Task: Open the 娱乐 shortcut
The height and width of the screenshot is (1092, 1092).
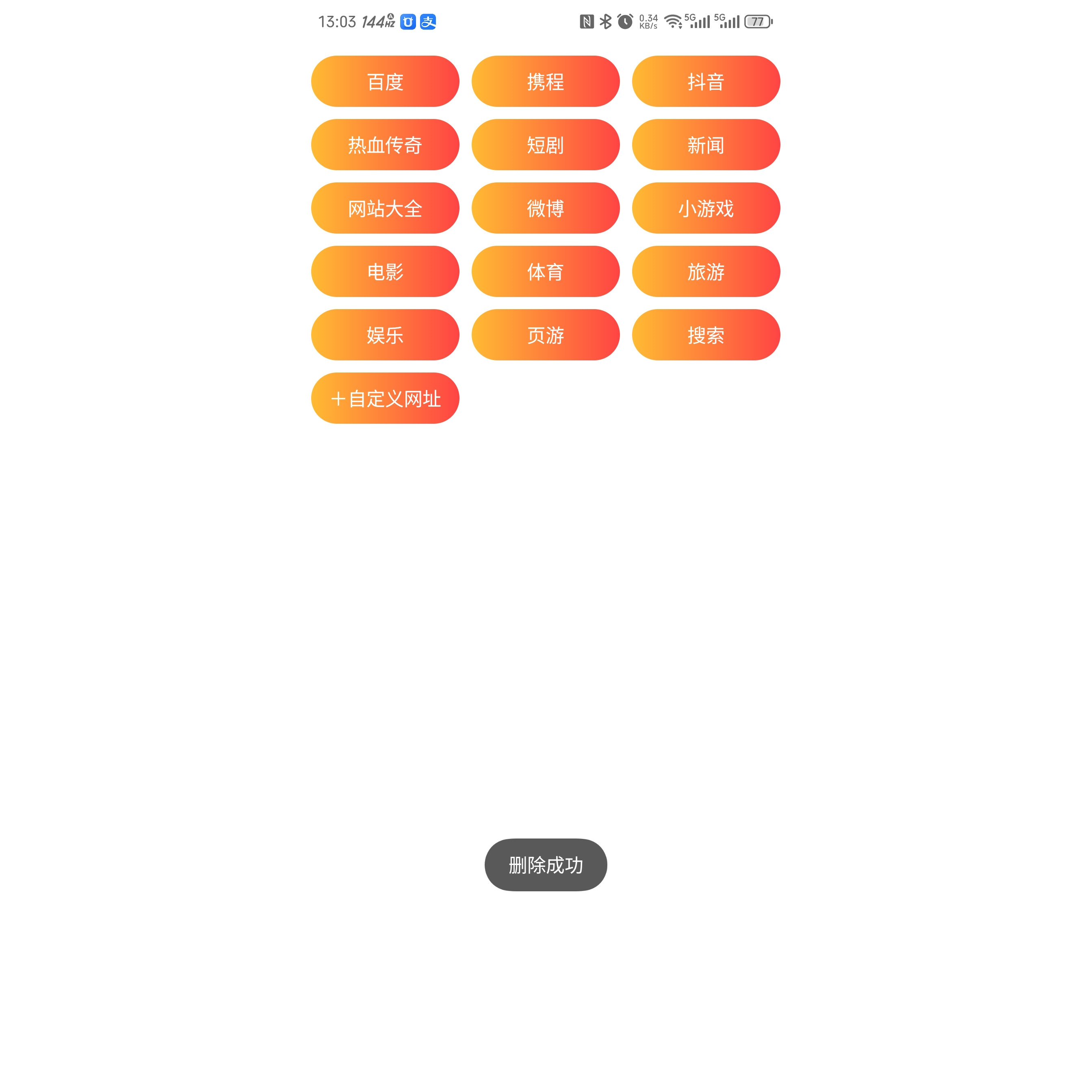Action: pyautogui.click(x=385, y=335)
